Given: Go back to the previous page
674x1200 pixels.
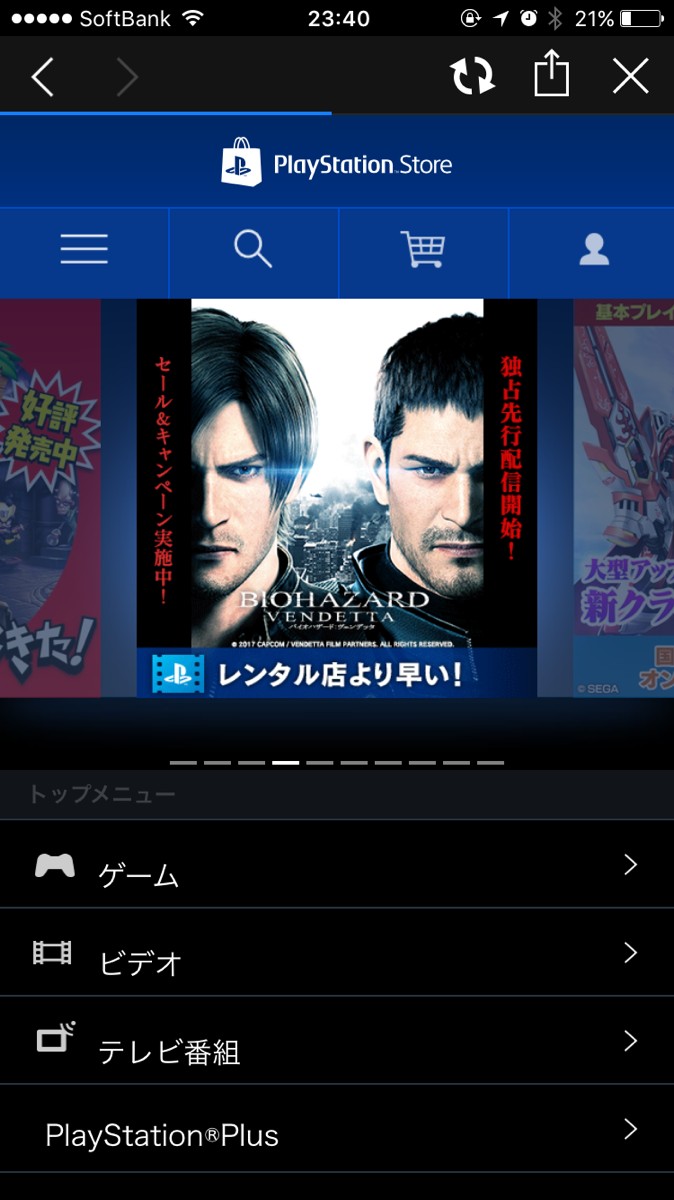Looking at the screenshot, I should pyautogui.click(x=42, y=77).
